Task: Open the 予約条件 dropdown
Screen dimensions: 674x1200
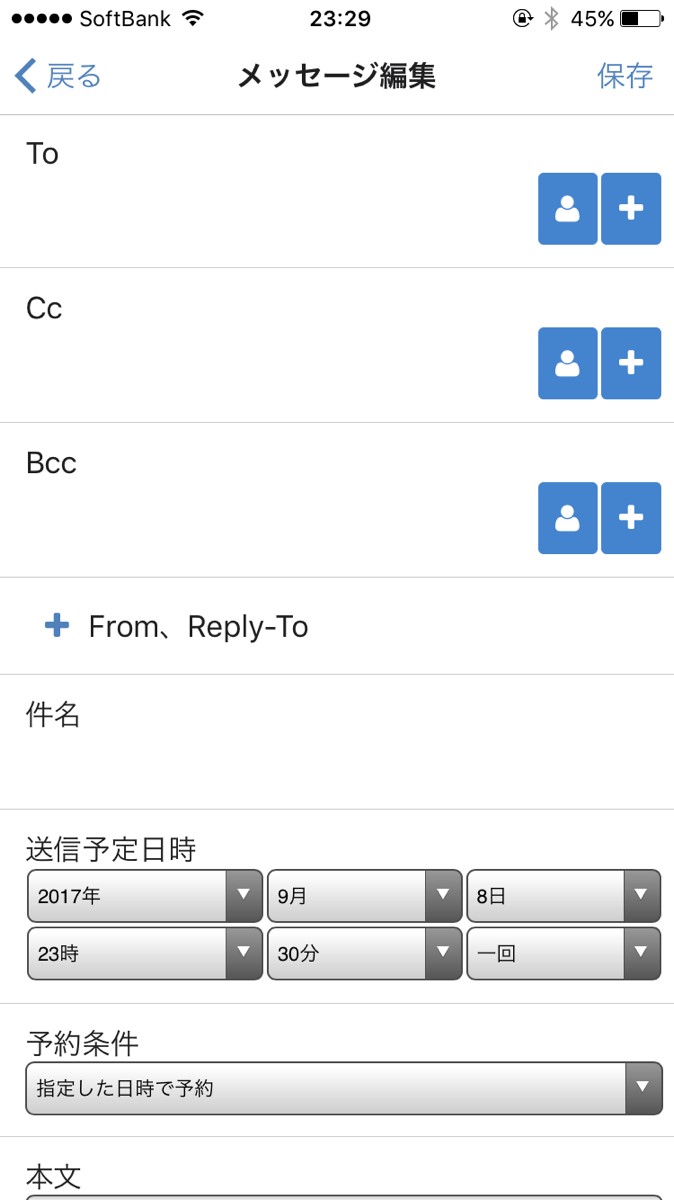Action: (x=344, y=1088)
